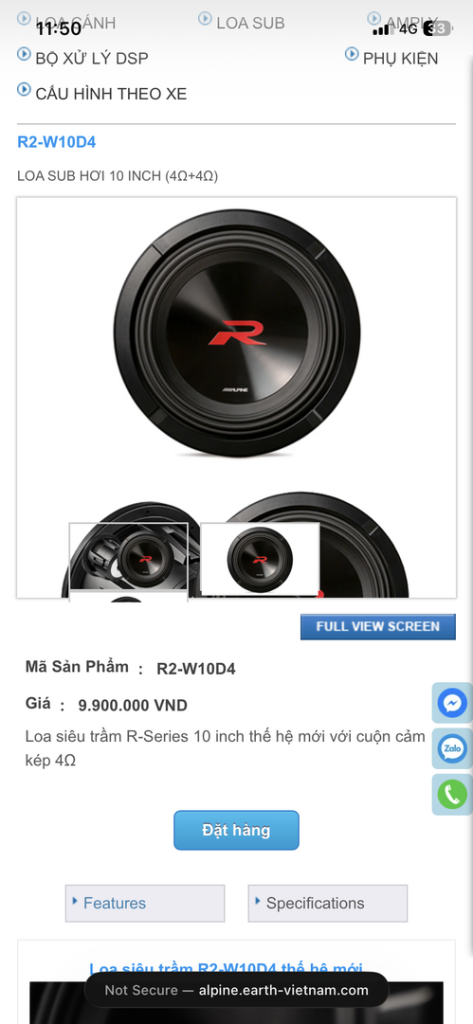Screen dimensions: 473x1024
Task: Open Messenger chat icon
Action: pyautogui.click(x=452, y=703)
